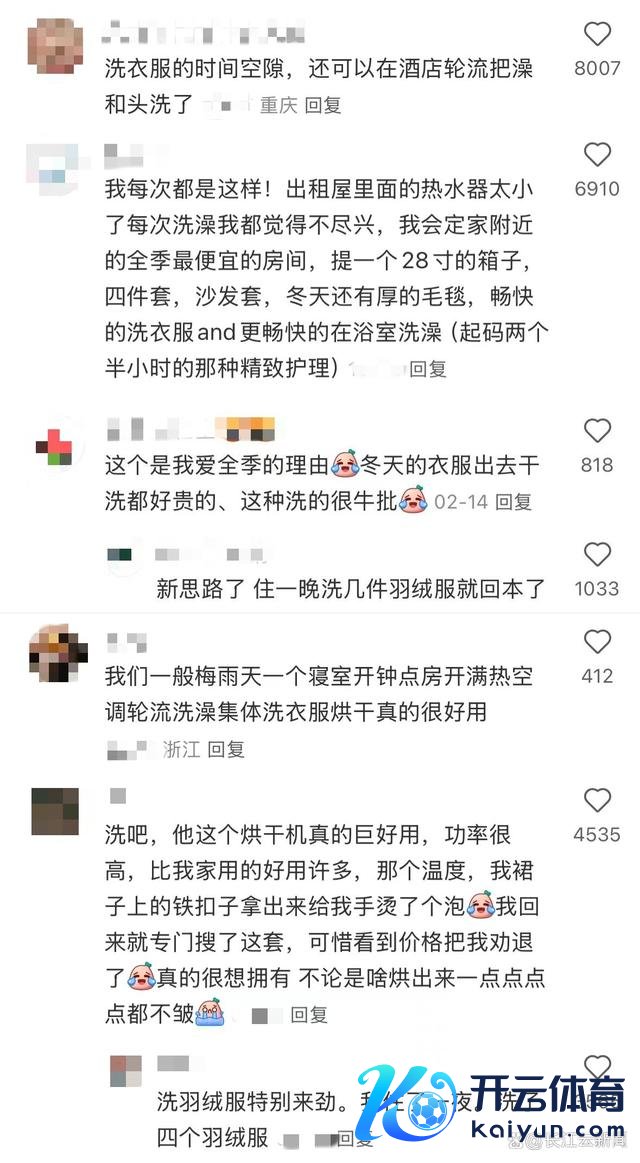Screen dimensions: 640x1163
Task: Like the 新思路了 reply with 1033 likes
Action: coord(597,555)
